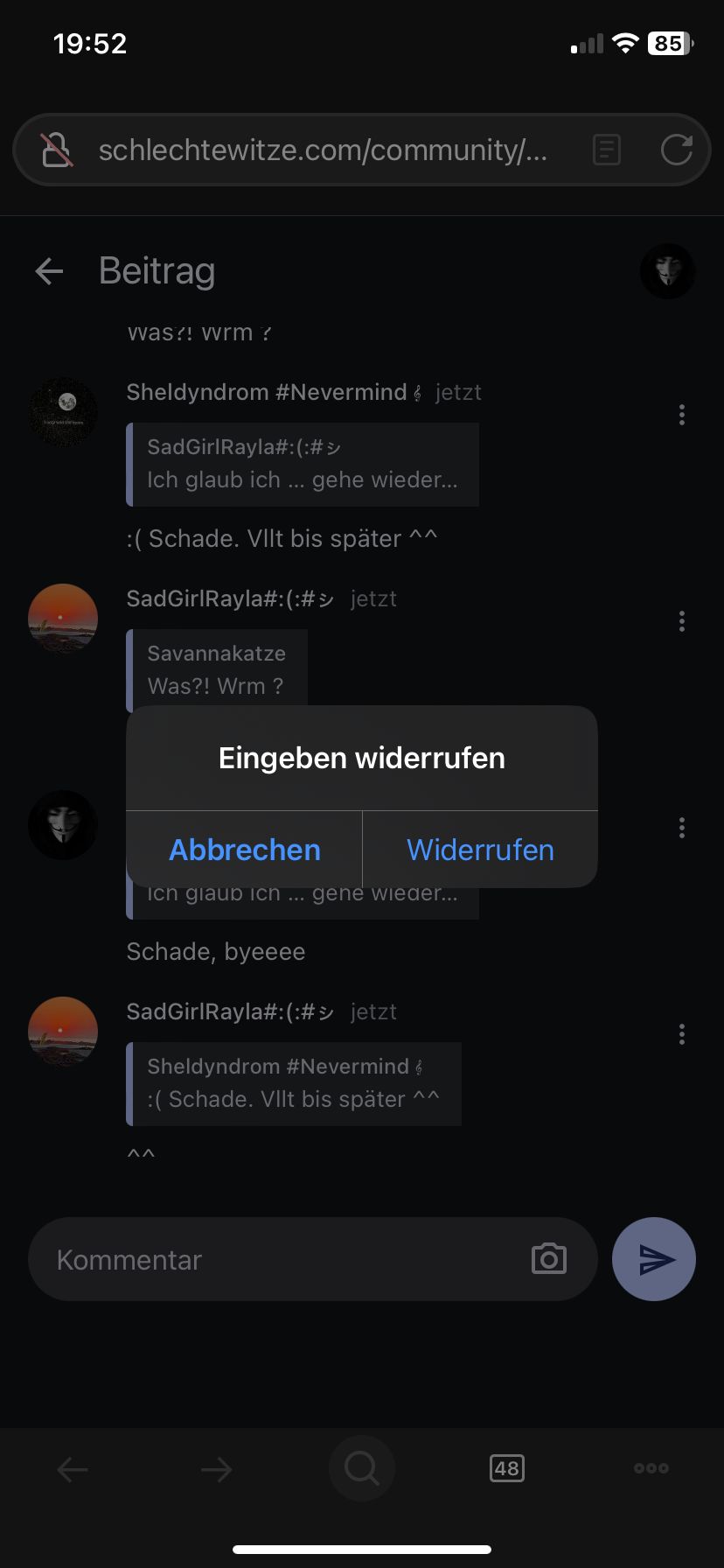Tap the schlechtewitze.com address bar
The width and height of the screenshot is (724, 1568).
coord(322,150)
